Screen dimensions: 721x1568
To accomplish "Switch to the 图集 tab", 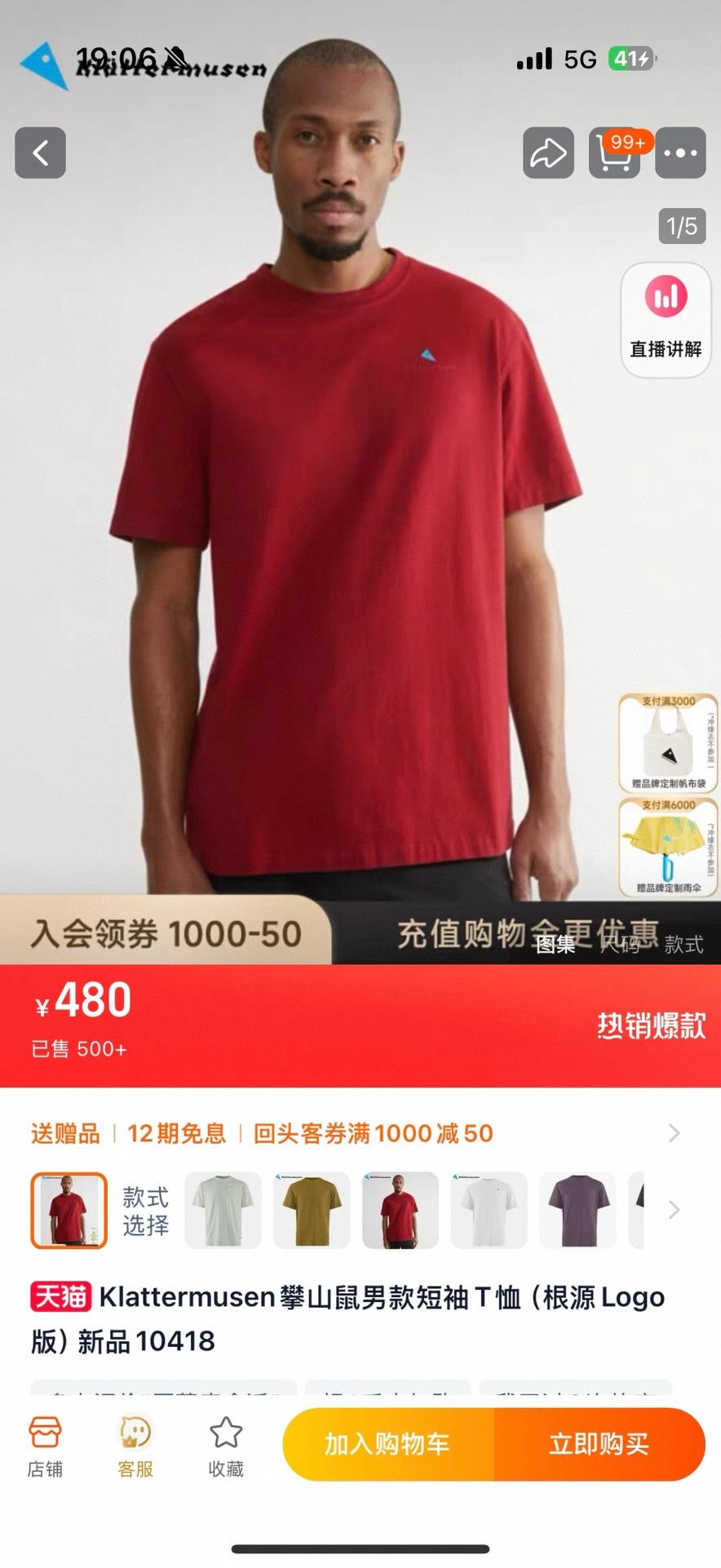I will point(555,944).
